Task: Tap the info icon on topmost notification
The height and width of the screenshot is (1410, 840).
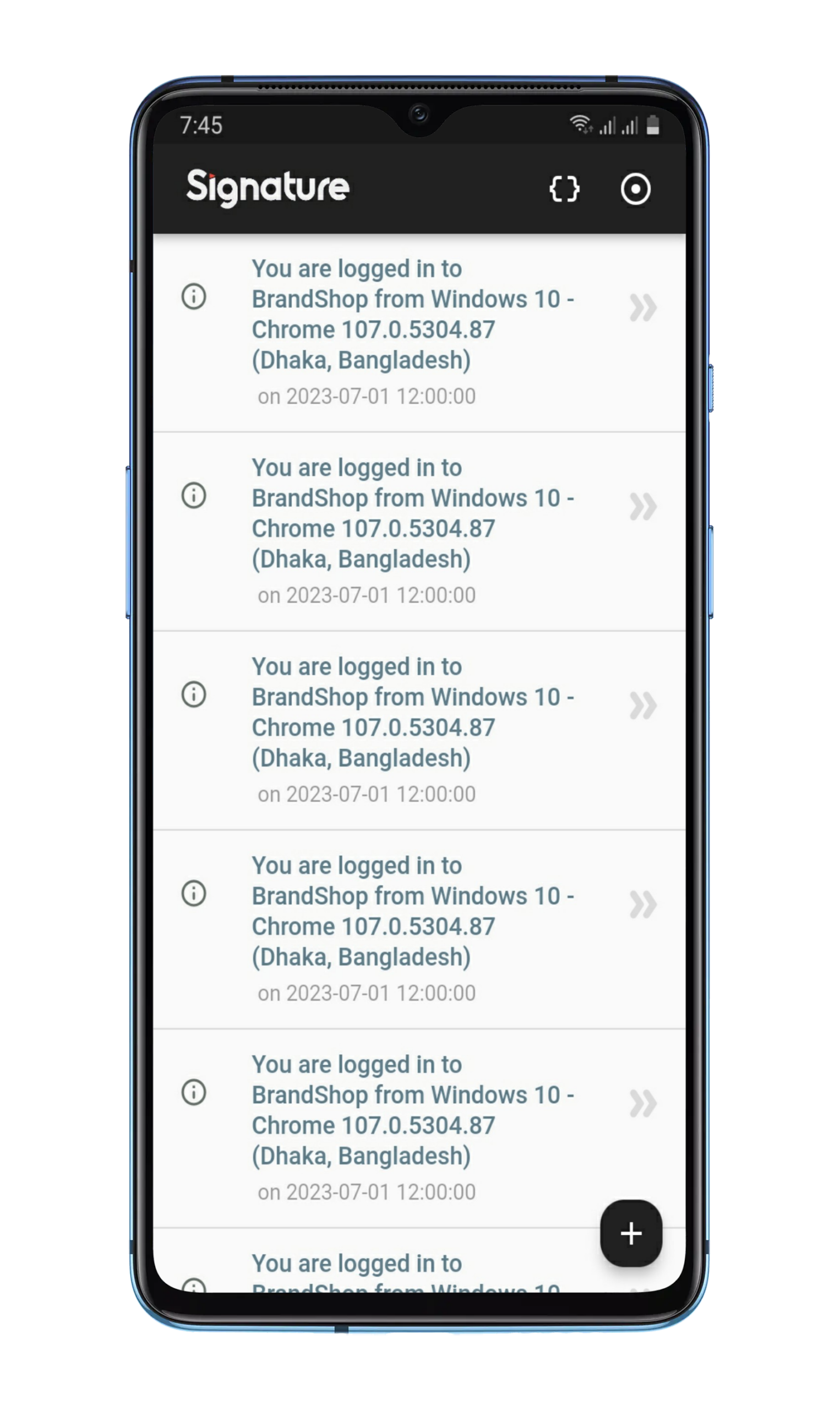Action: [x=194, y=297]
